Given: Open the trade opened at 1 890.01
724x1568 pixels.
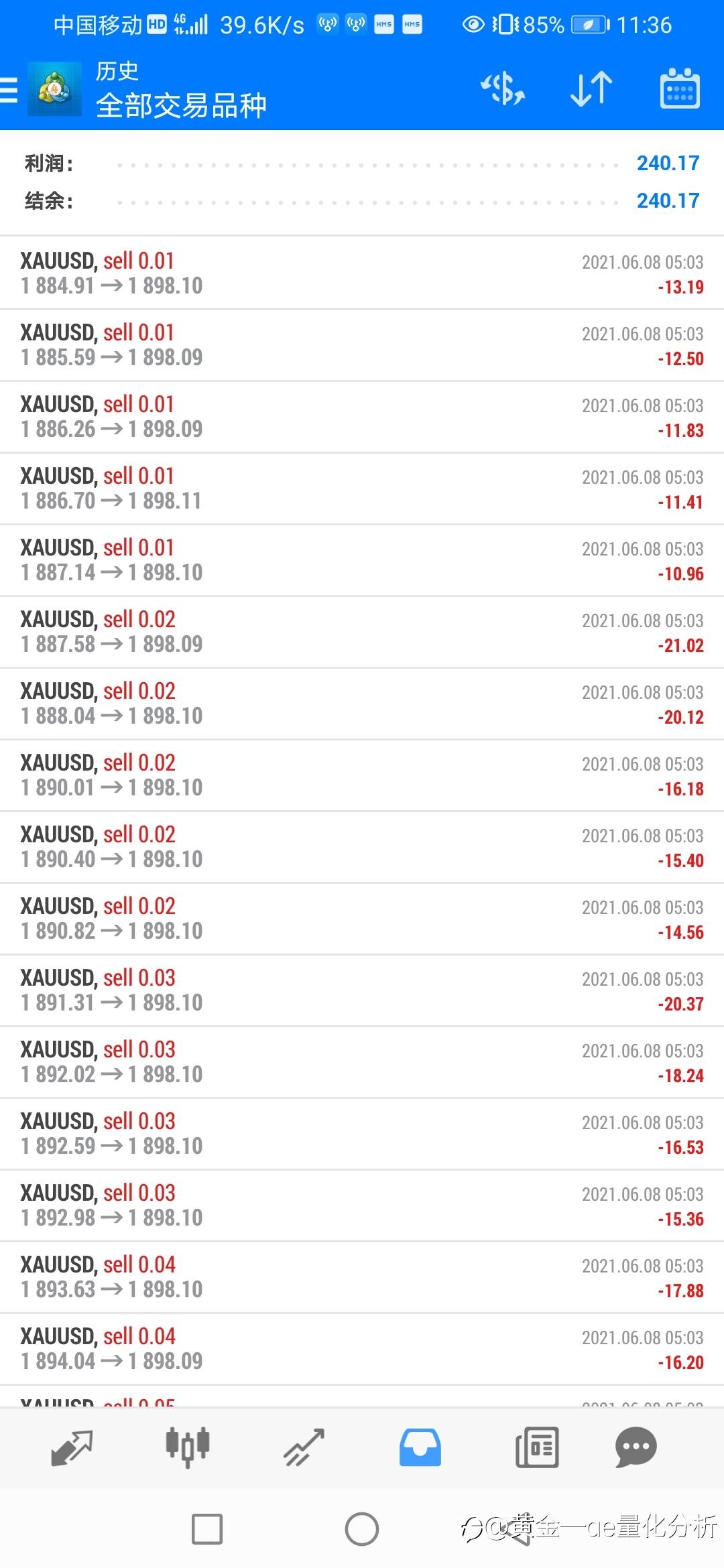Looking at the screenshot, I should [x=362, y=775].
